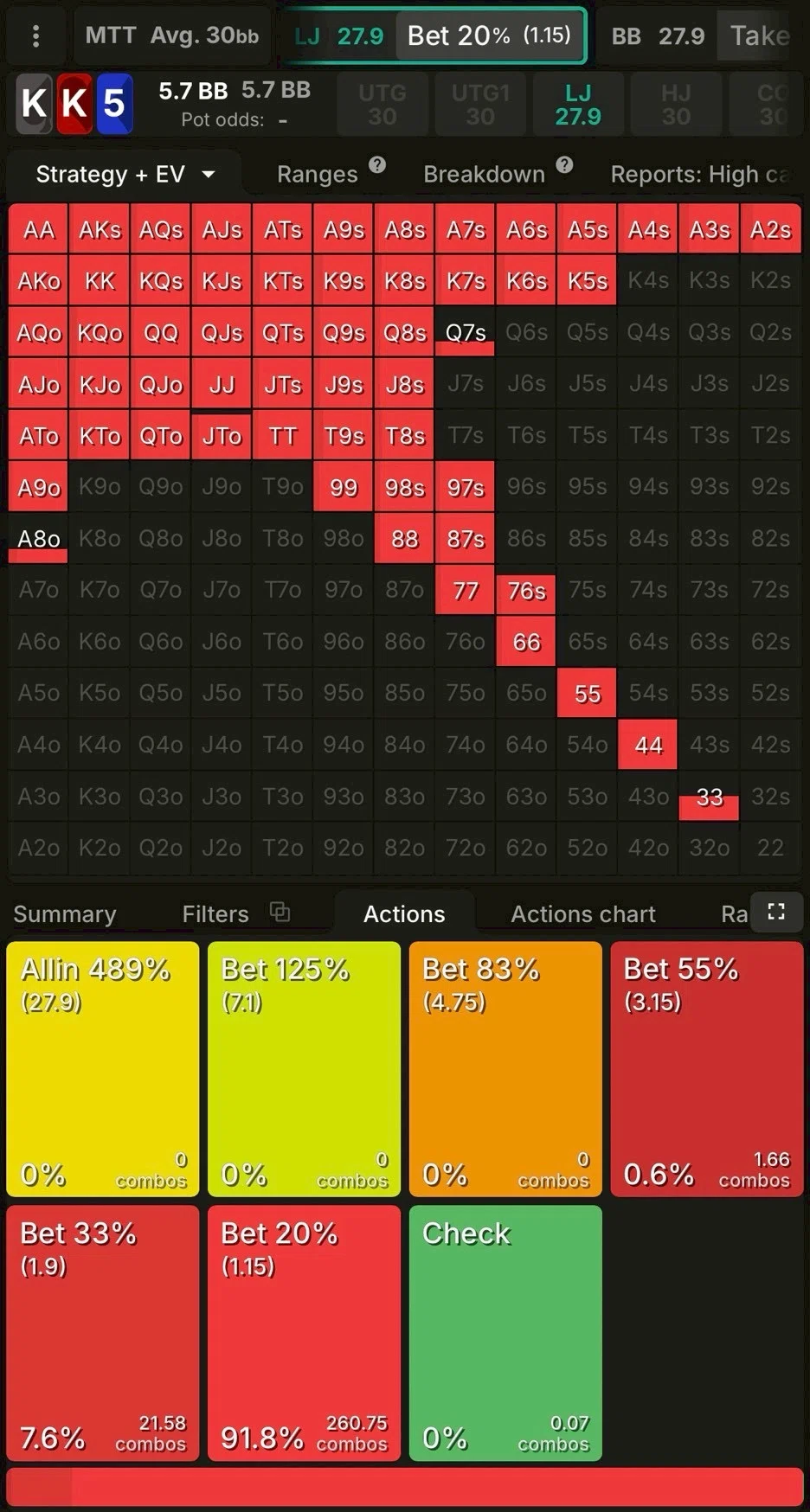Select the UTG 30 position button

(382, 105)
